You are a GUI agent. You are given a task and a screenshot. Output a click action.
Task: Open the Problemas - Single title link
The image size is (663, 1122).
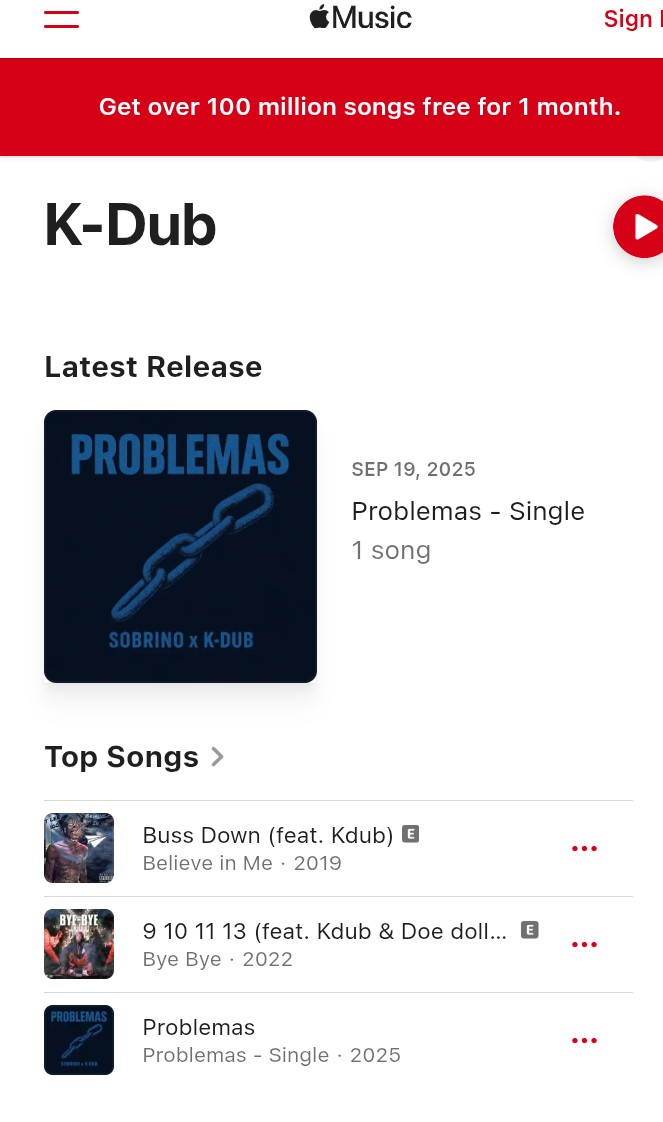click(468, 511)
